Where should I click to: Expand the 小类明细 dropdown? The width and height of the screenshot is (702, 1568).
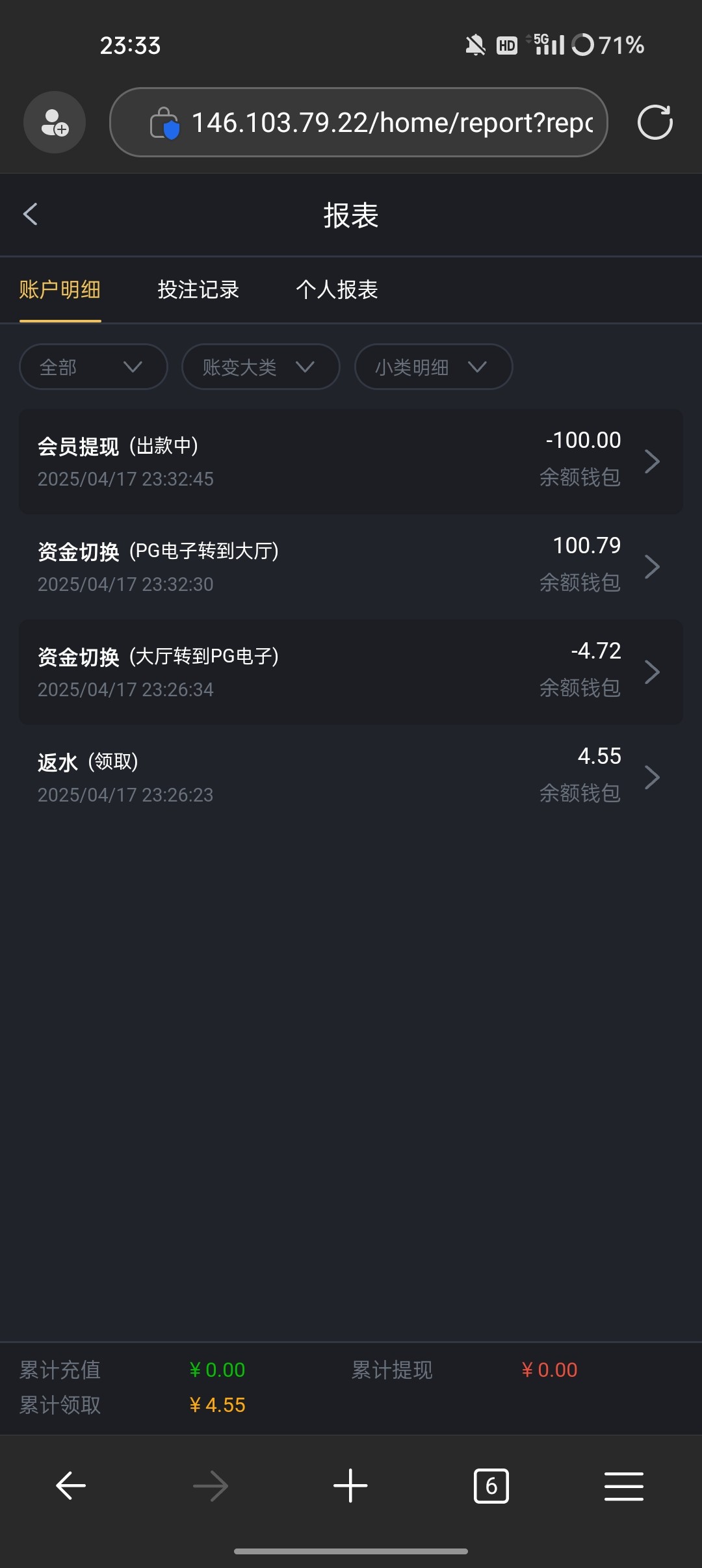434,367
